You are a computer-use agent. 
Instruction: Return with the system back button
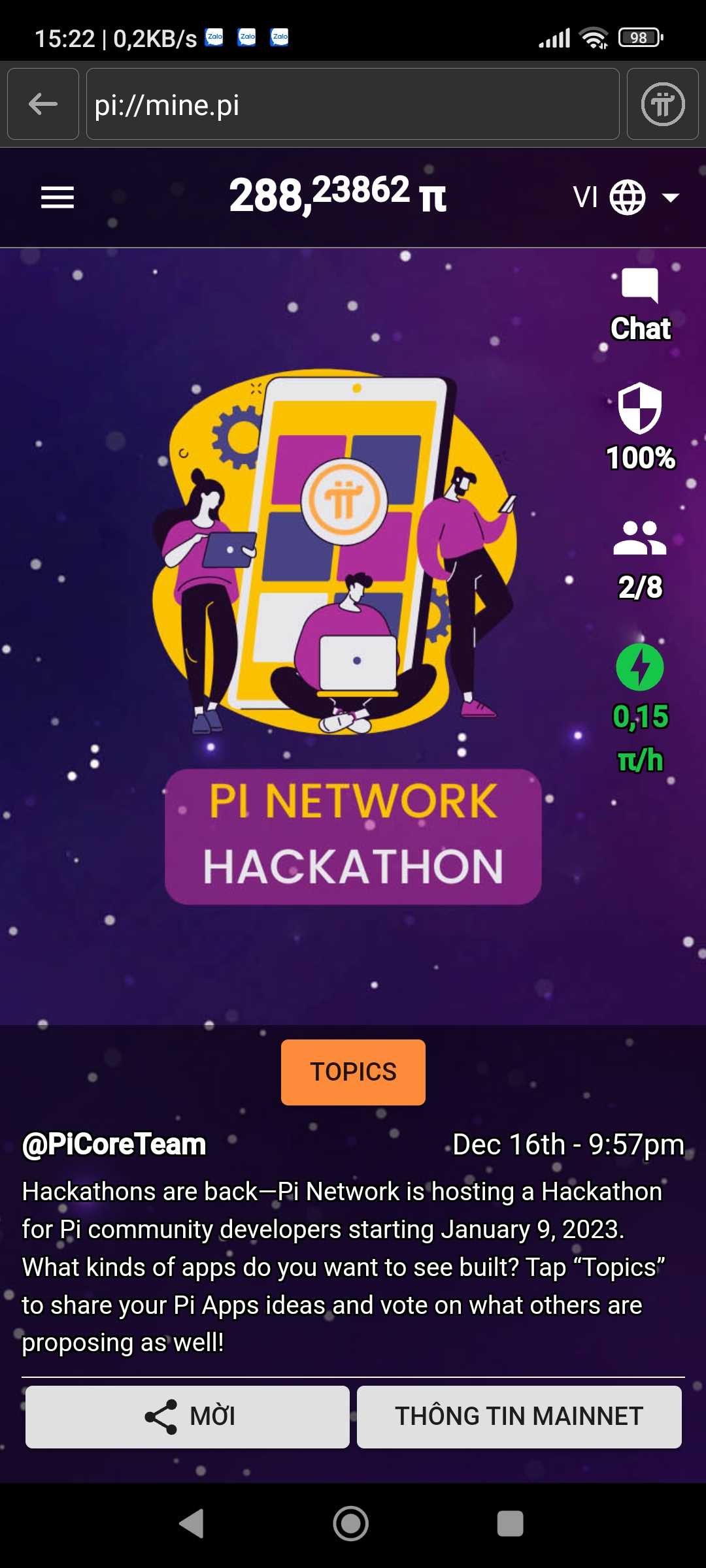coord(192,1524)
